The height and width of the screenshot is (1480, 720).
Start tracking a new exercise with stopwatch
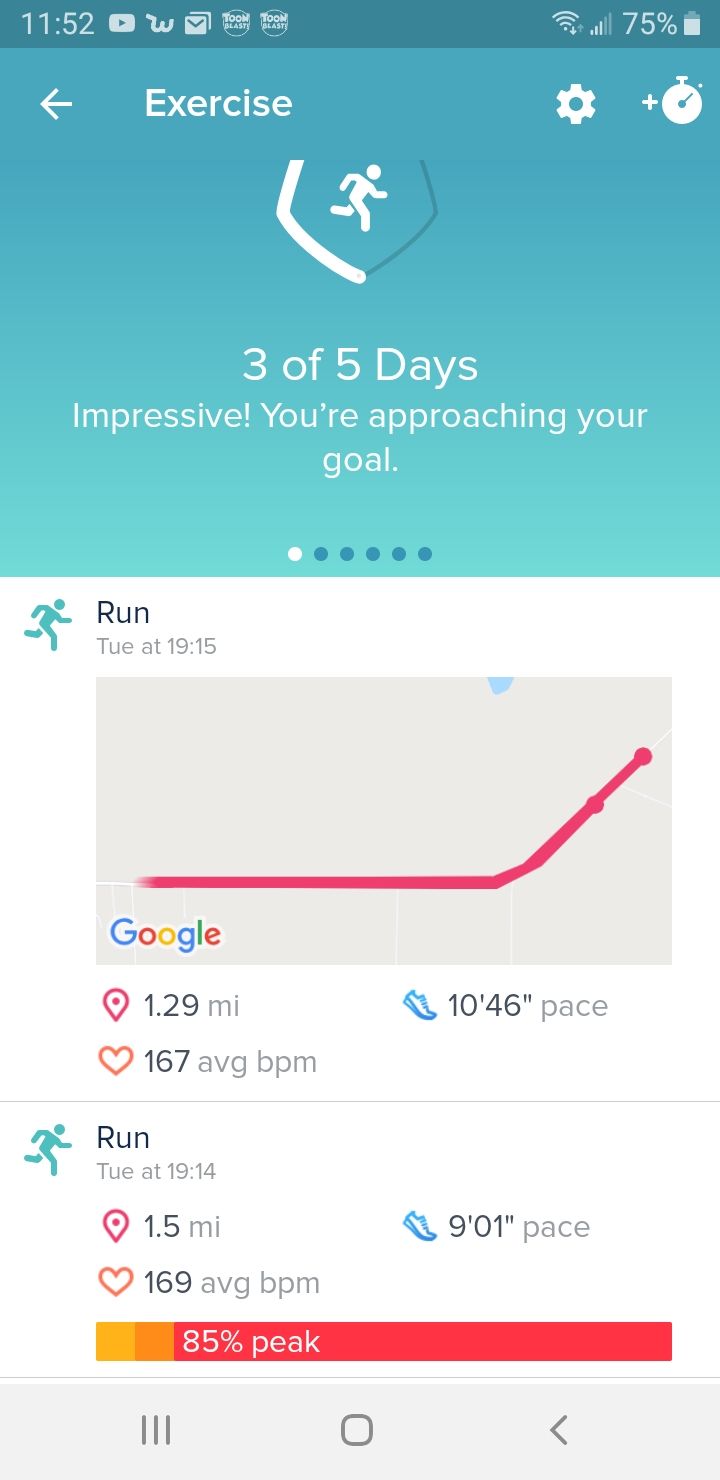674,102
